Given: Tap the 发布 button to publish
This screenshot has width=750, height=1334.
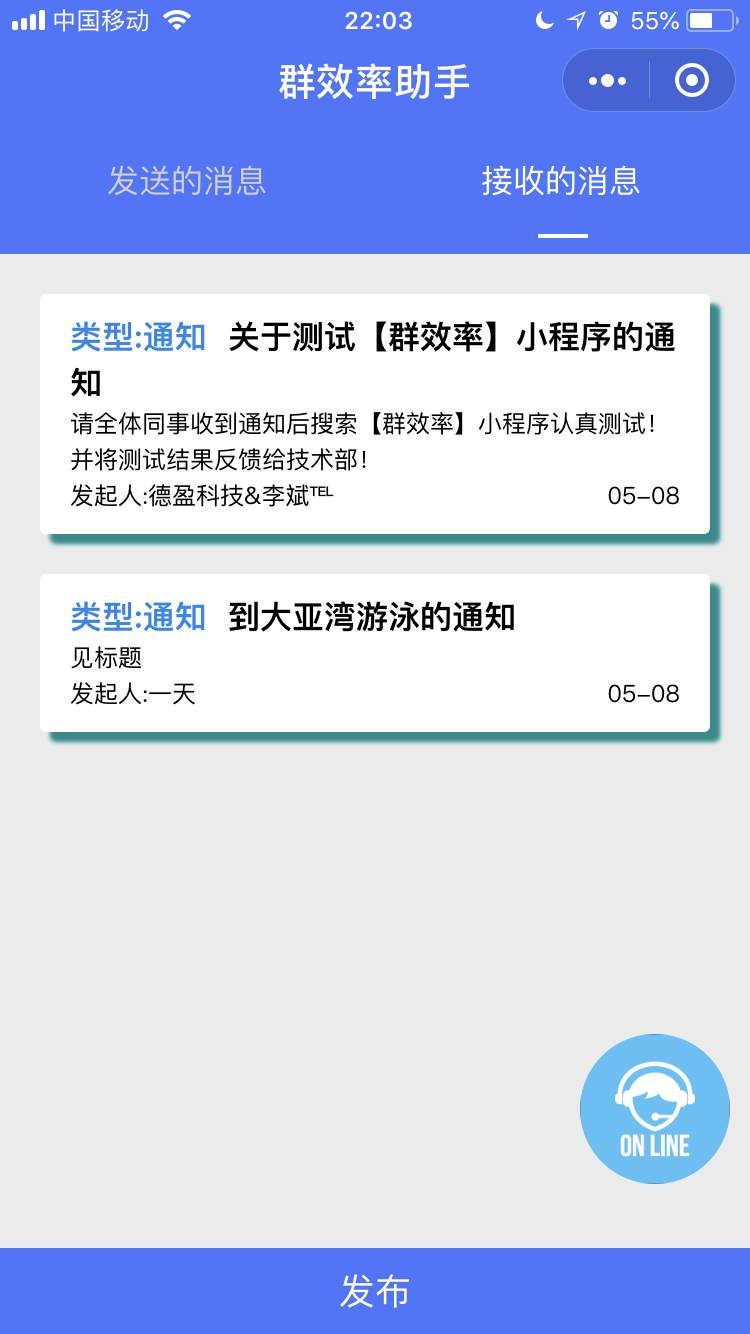Looking at the screenshot, I should [375, 1291].
